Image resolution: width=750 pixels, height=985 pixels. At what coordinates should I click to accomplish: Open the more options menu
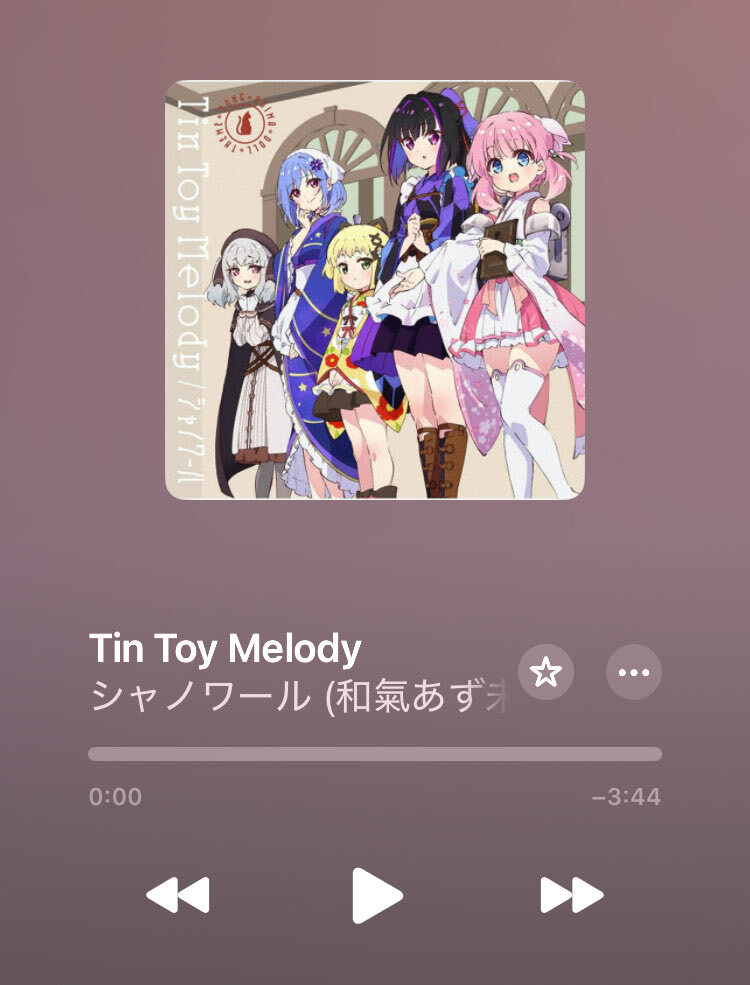click(634, 672)
